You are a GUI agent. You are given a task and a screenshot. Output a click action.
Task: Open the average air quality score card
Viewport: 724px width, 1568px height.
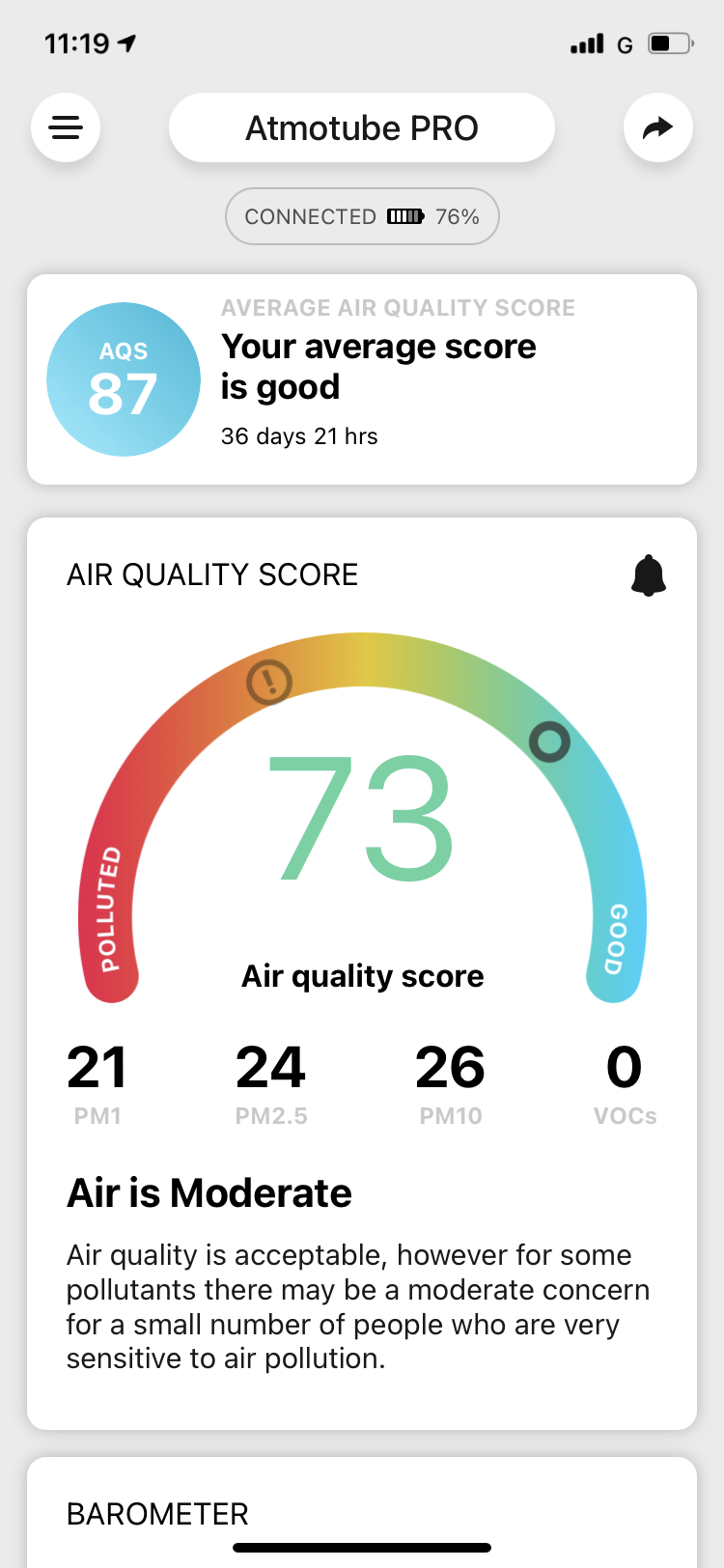coord(362,379)
